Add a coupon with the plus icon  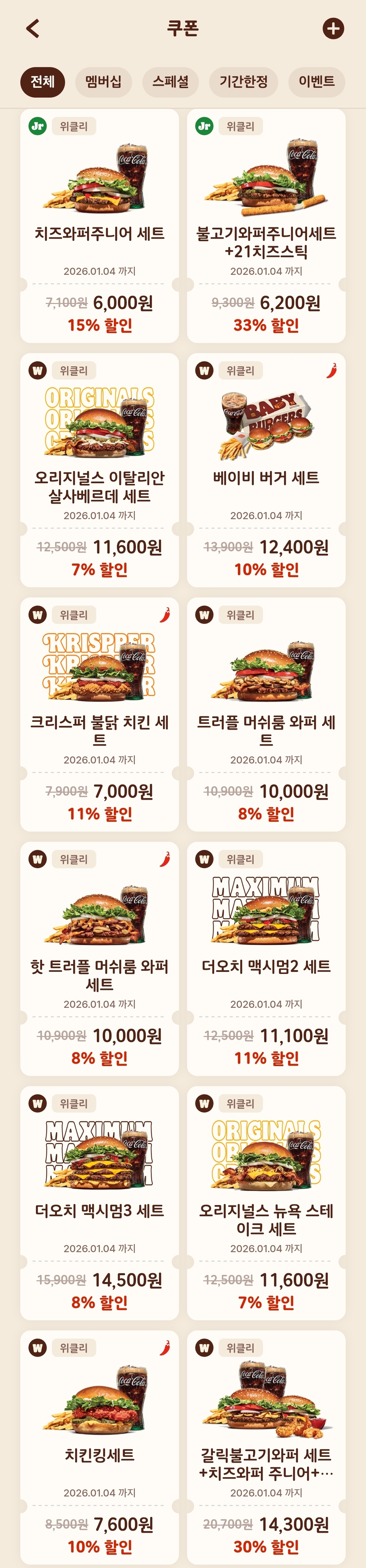[332, 28]
